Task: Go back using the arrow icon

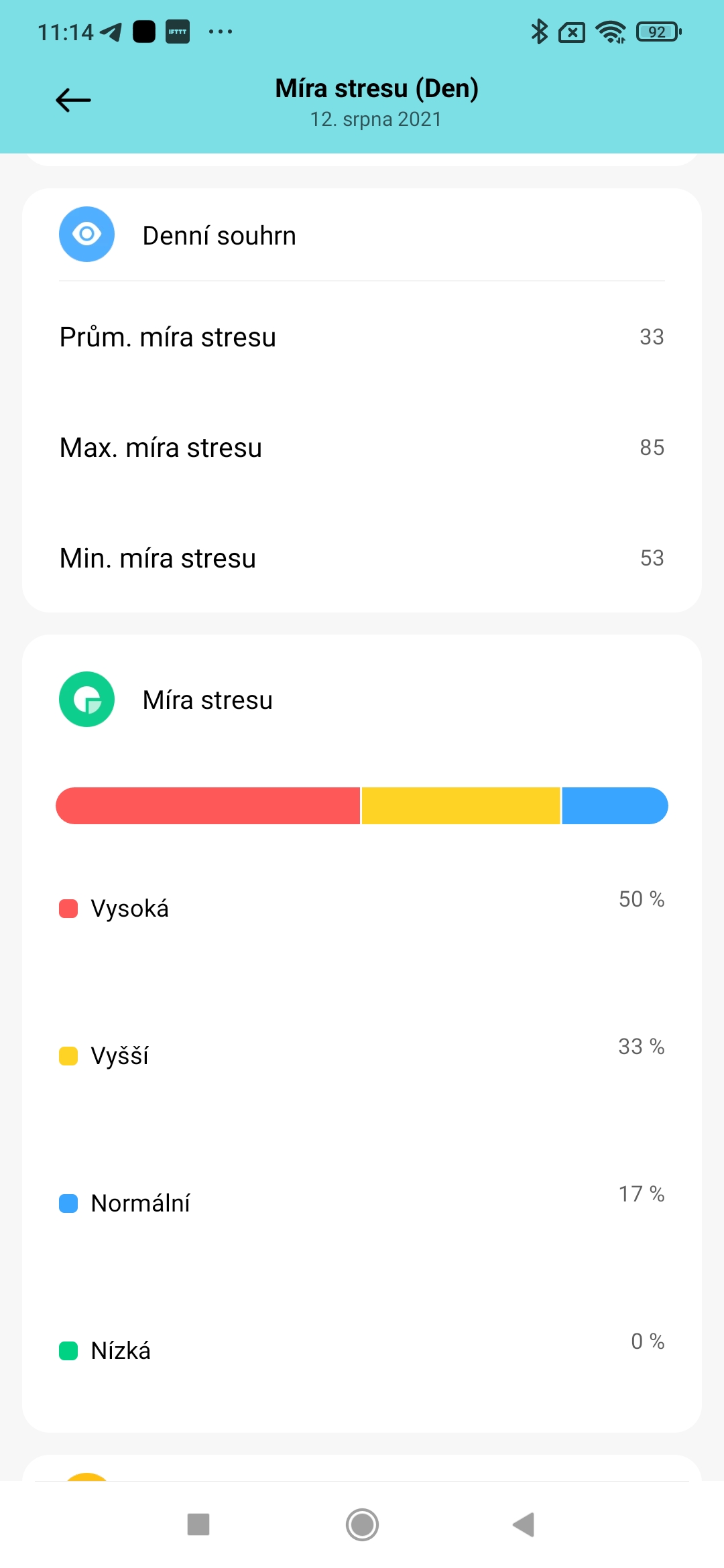Action: (73, 101)
